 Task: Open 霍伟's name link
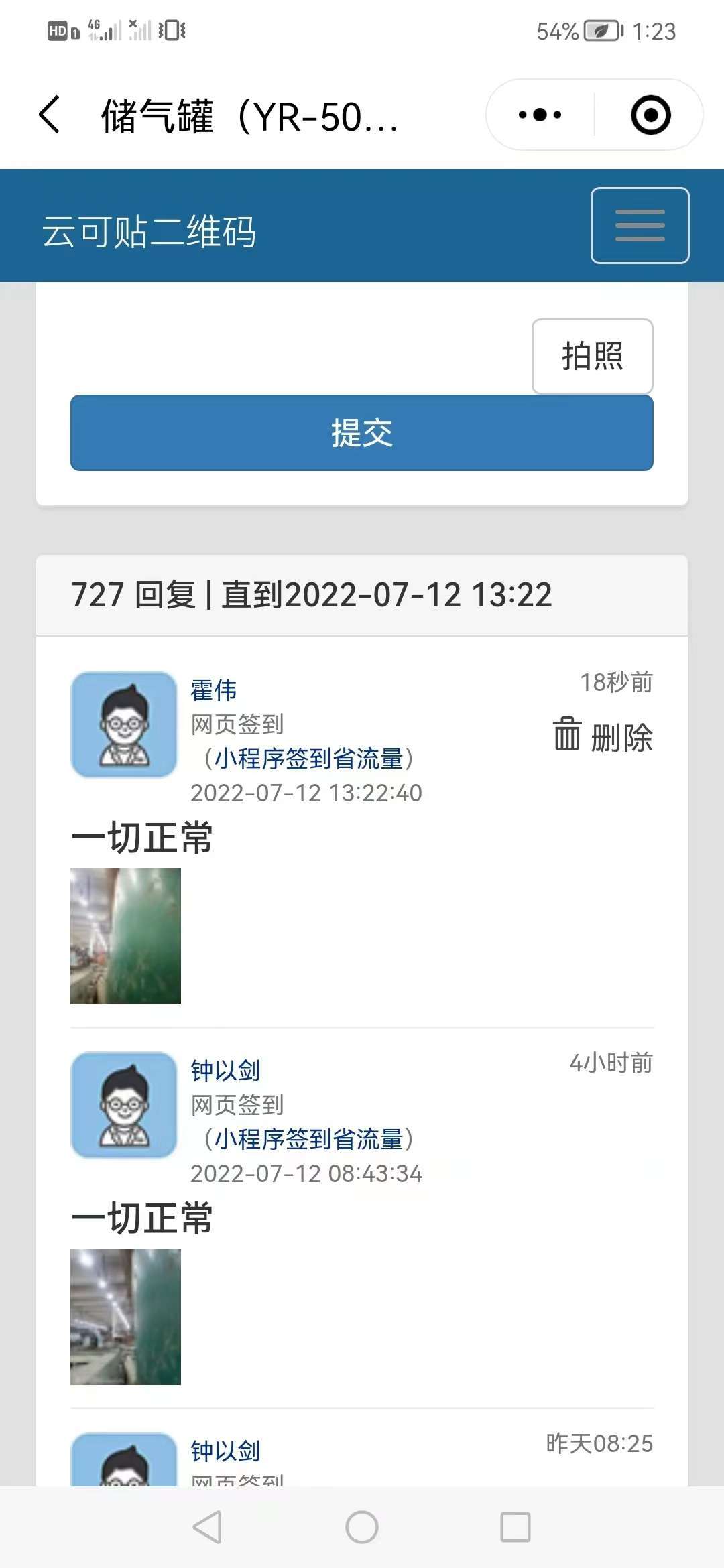click(x=214, y=690)
